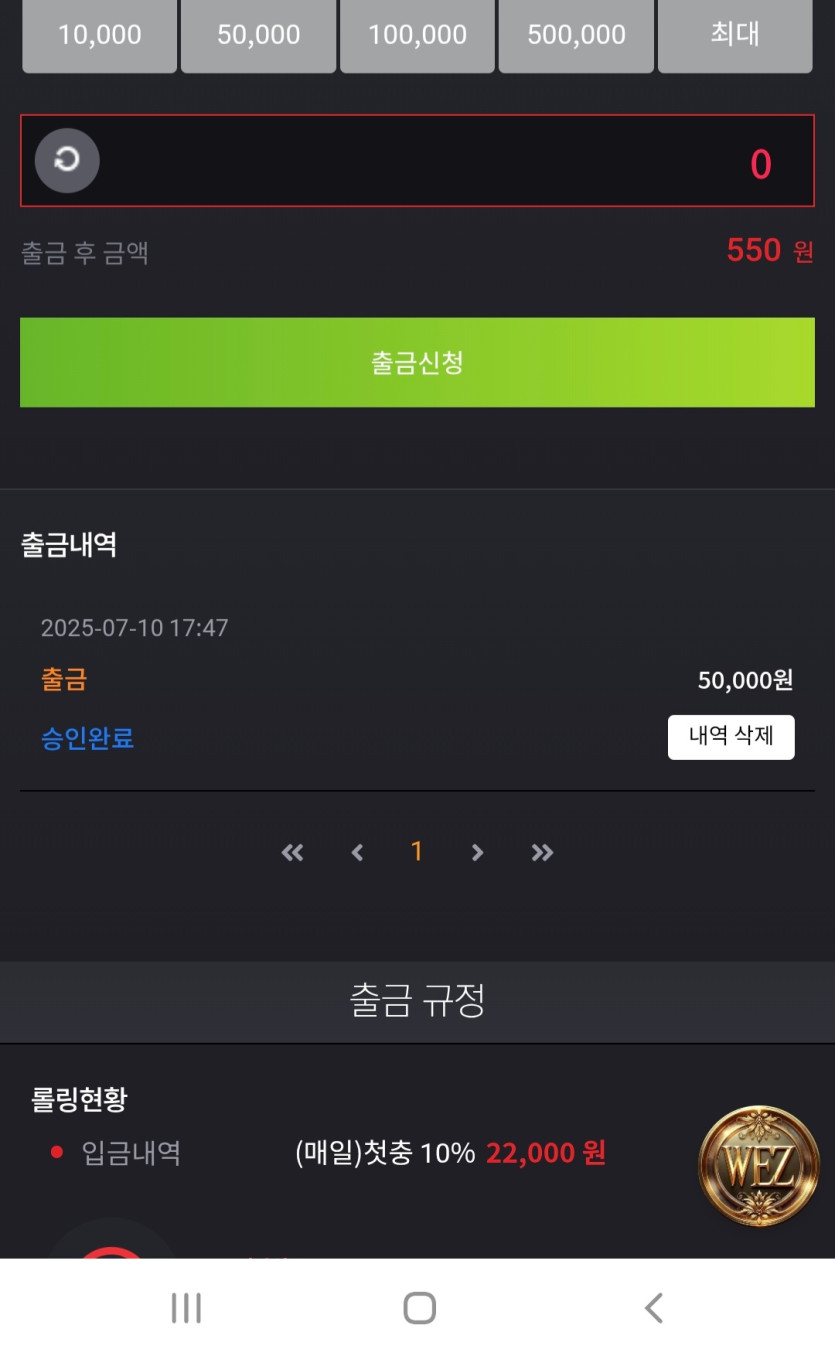Viewport: 835px width, 1356px height.
Task: Tap the 최대 (max) amount button
Action: pyautogui.click(x=735, y=35)
